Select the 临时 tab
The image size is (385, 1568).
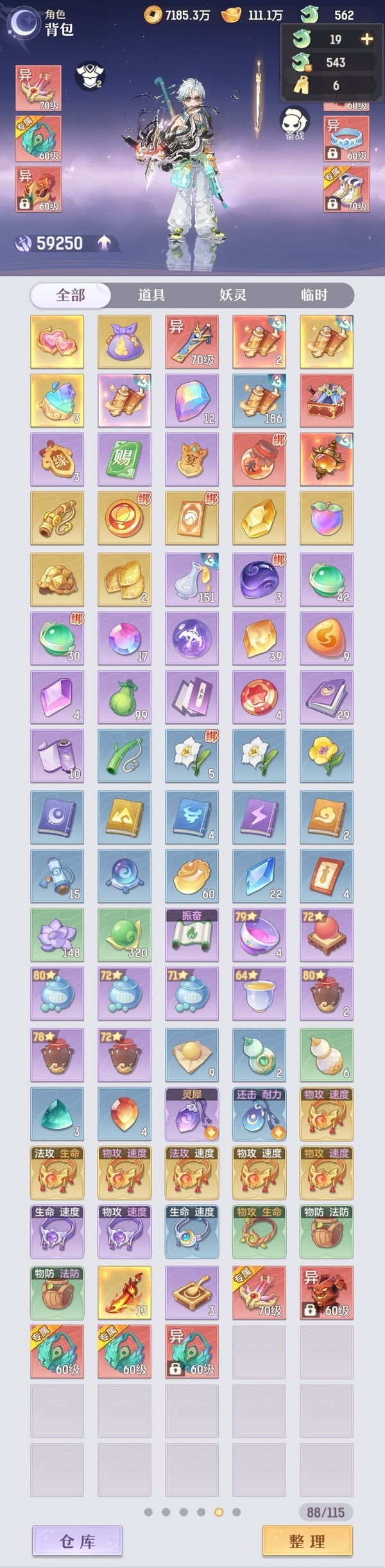click(x=314, y=295)
